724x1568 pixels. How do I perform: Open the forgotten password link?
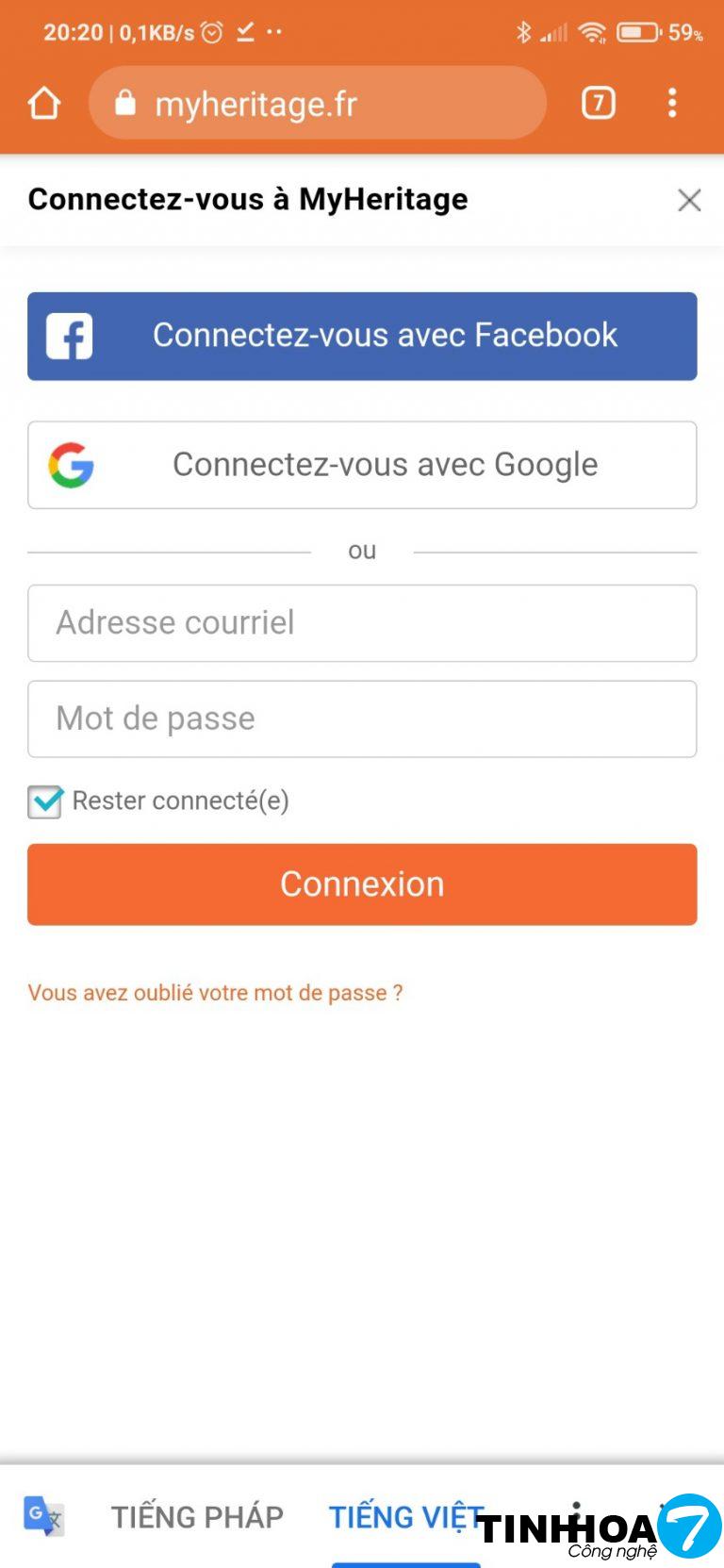(x=215, y=993)
